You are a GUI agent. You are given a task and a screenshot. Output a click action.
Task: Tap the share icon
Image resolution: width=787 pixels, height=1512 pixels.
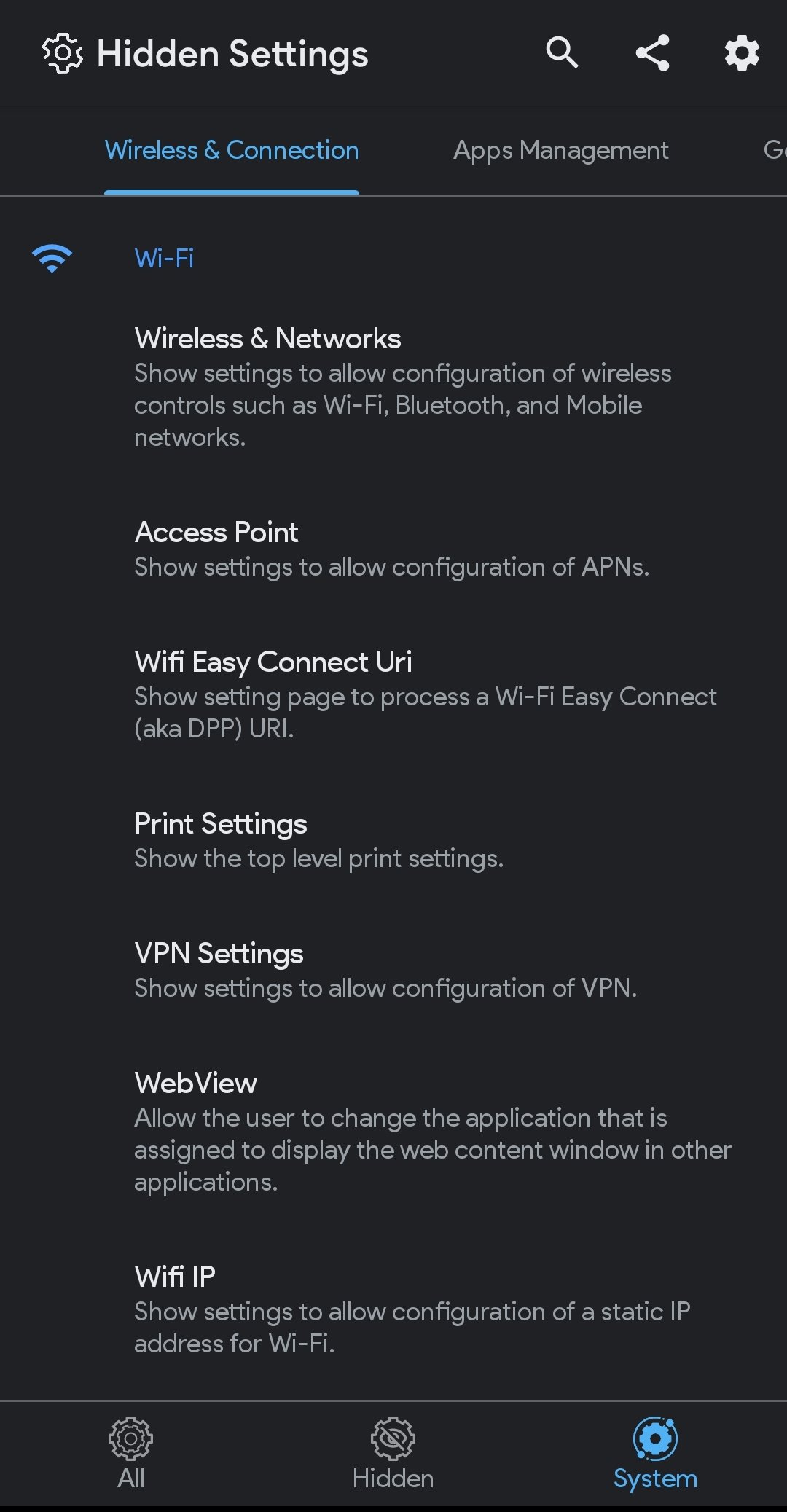tap(652, 52)
